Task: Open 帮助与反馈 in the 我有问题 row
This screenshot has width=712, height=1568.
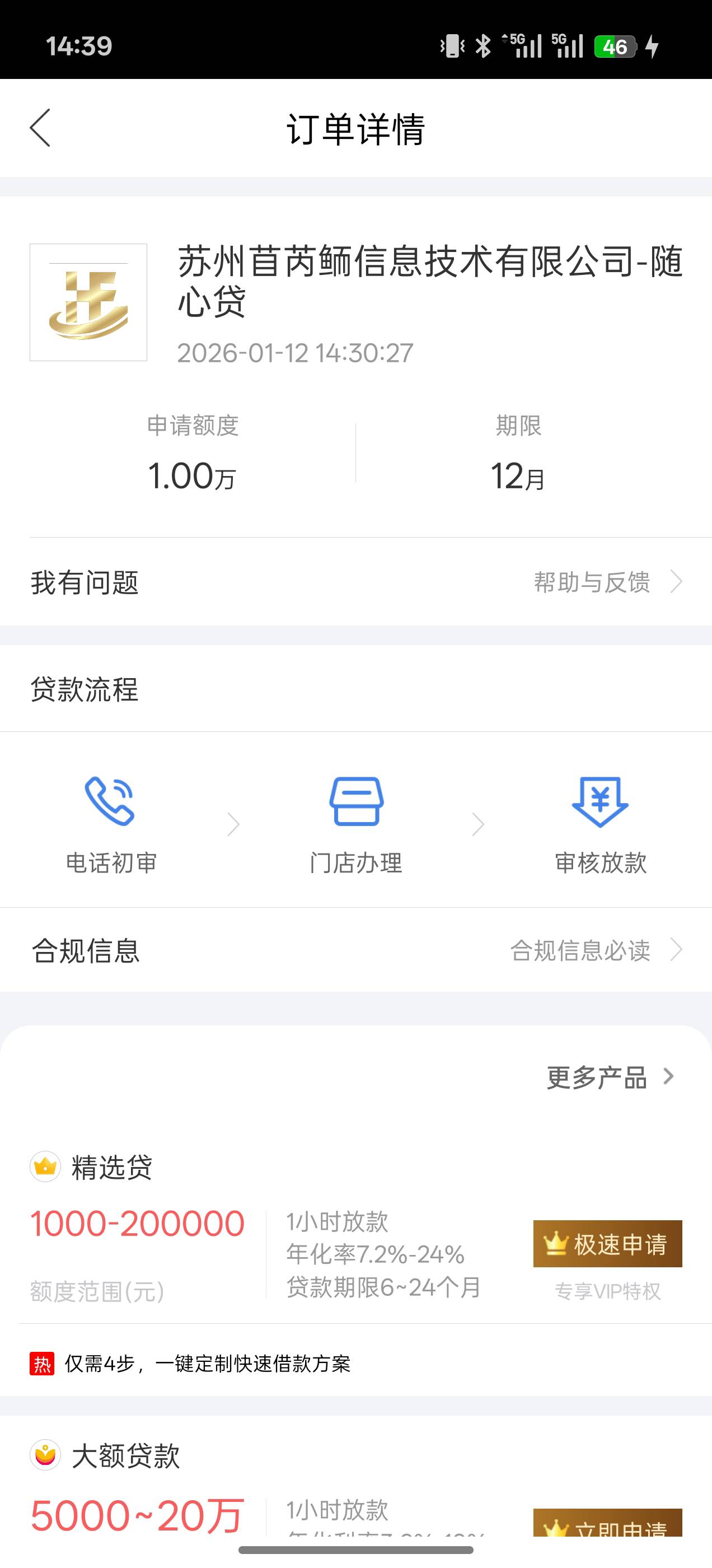Action: point(607,582)
